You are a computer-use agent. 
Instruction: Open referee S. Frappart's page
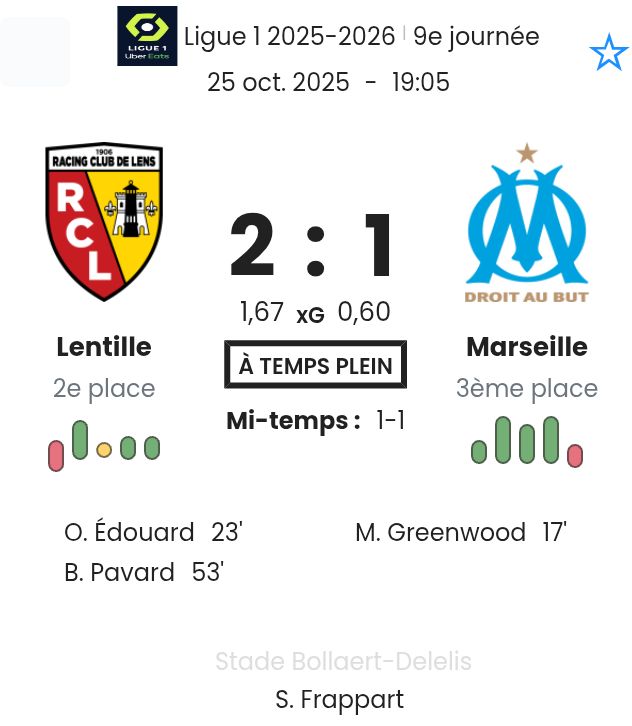(x=340, y=699)
